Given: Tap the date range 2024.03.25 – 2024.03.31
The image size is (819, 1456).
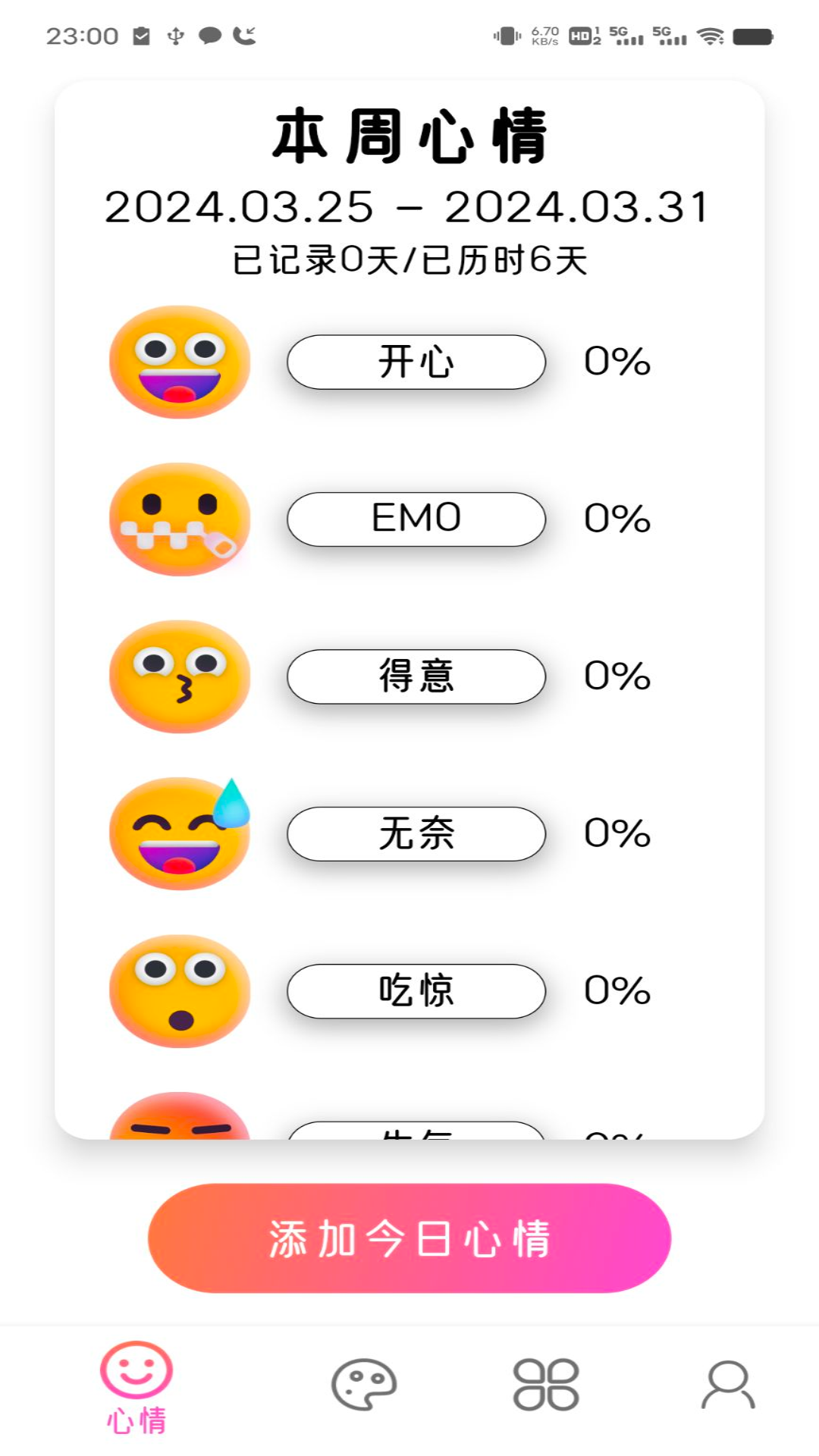Looking at the screenshot, I should coord(409,209).
